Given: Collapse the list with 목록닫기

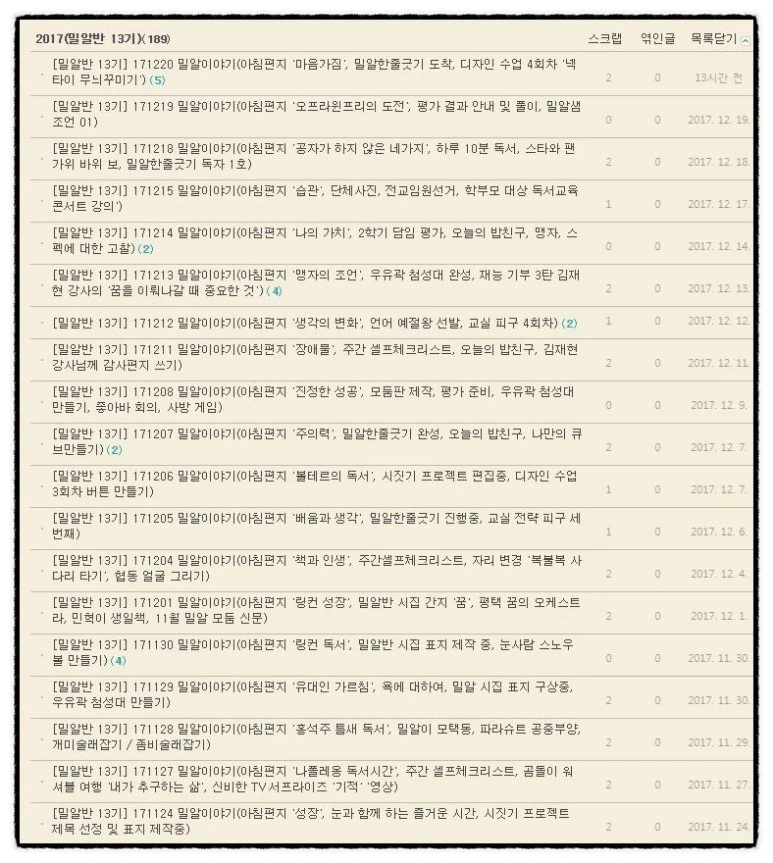Looking at the screenshot, I should click(720, 39).
